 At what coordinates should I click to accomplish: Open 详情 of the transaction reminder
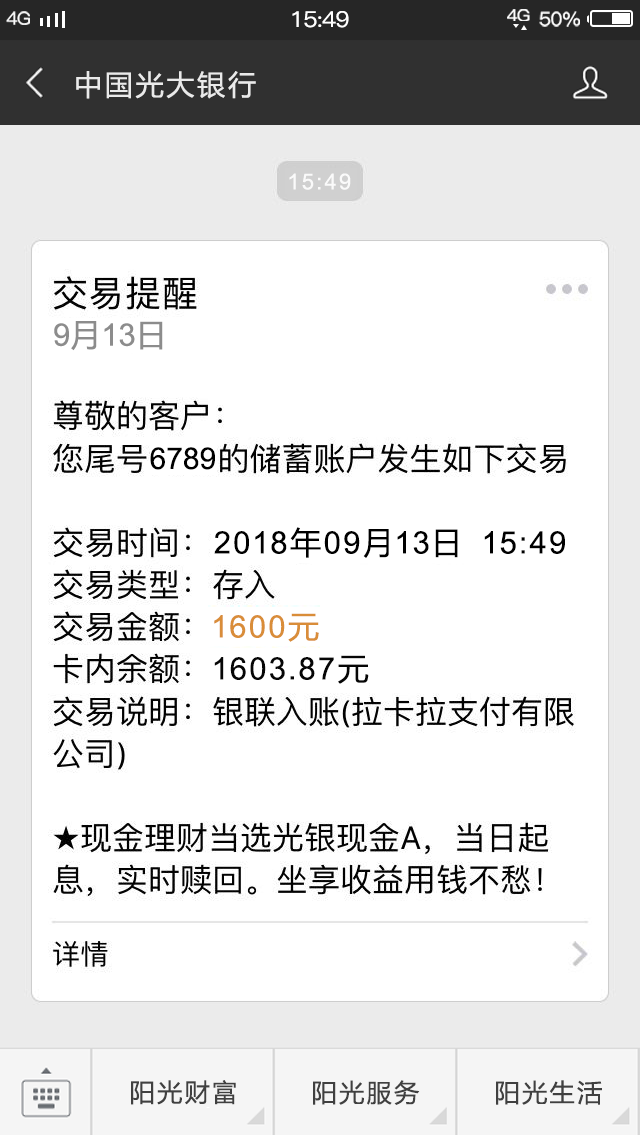click(319, 954)
